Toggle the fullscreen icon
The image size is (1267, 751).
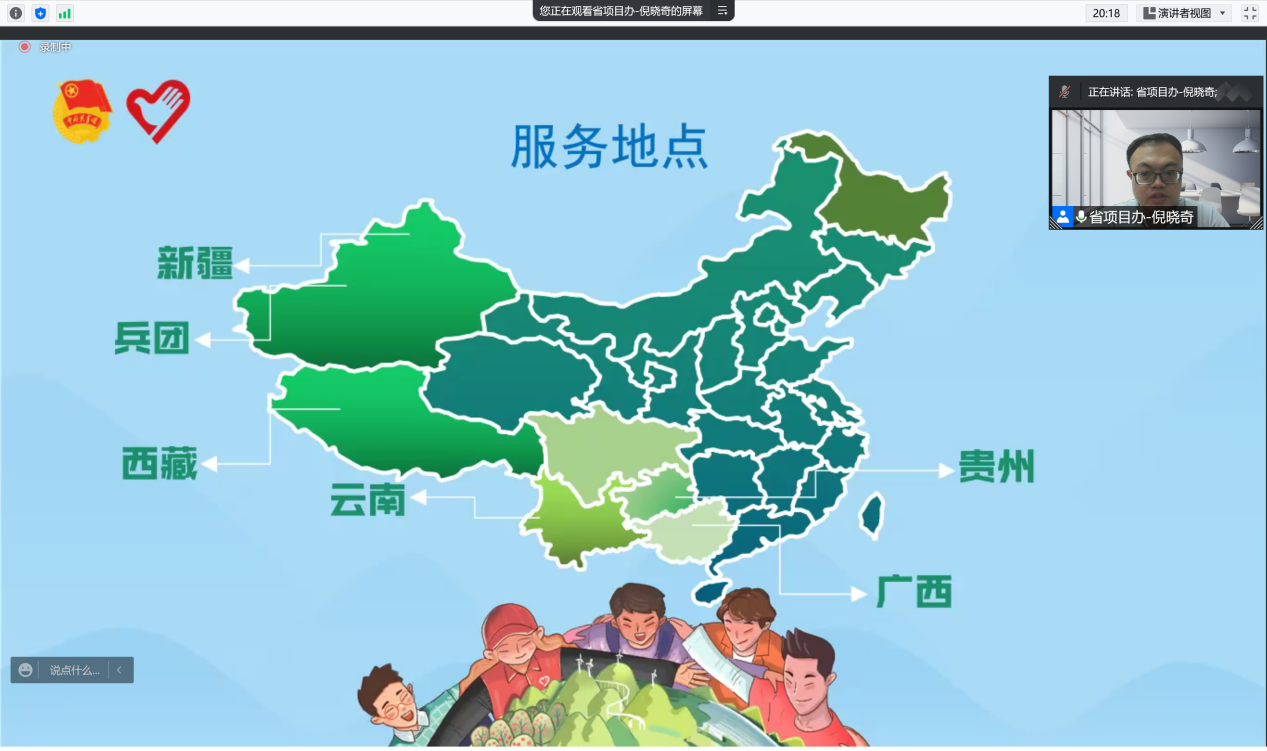[x=1250, y=13]
